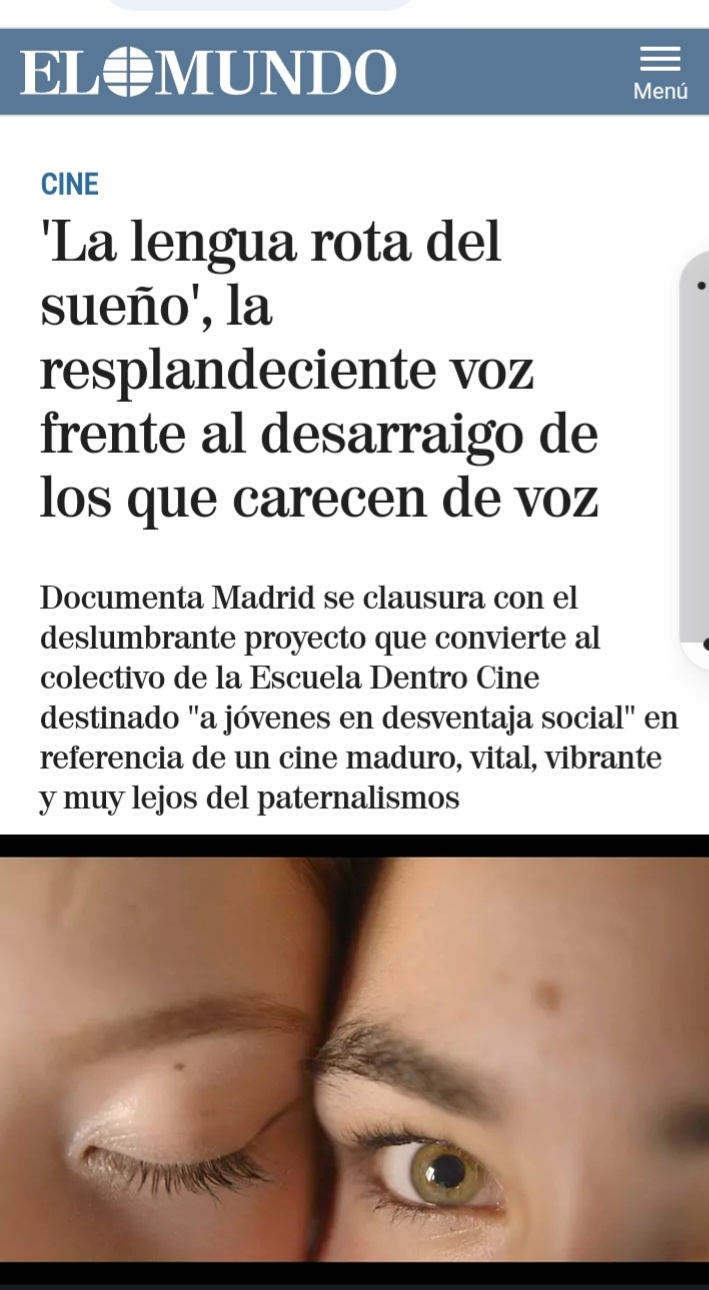Go to El Mundo homepage via logo
The width and height of the screenshot is (709, 1290).
[208, 73]
